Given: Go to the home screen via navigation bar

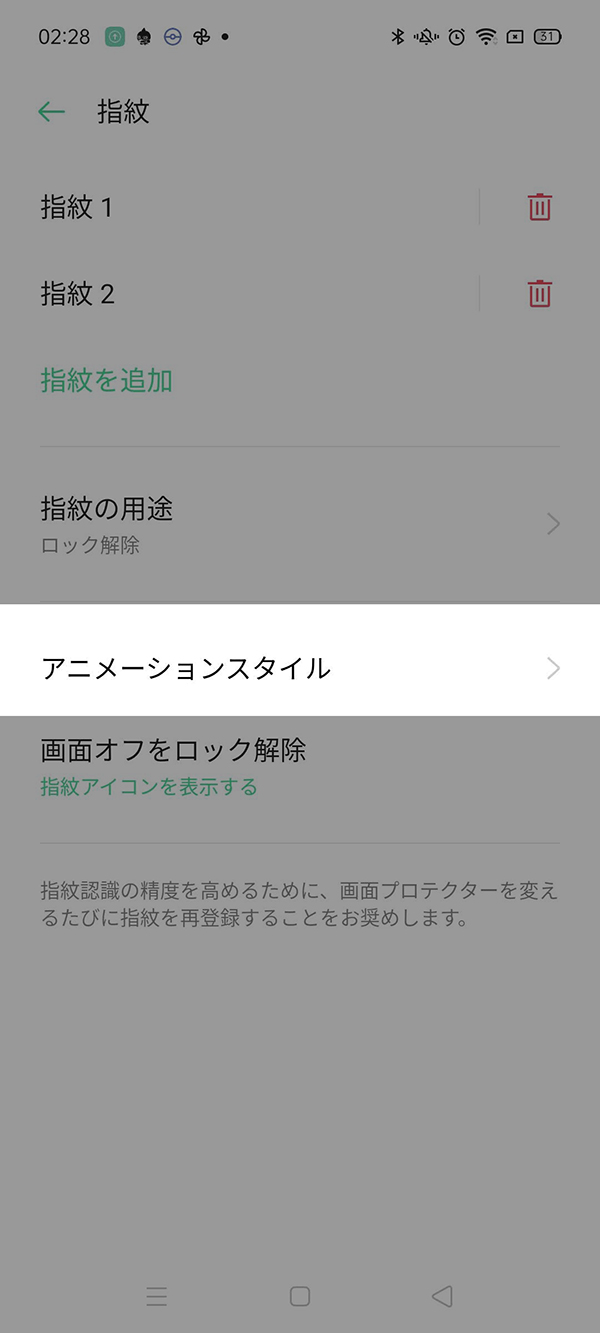Looking at the screenshot, I should 300,1297.
